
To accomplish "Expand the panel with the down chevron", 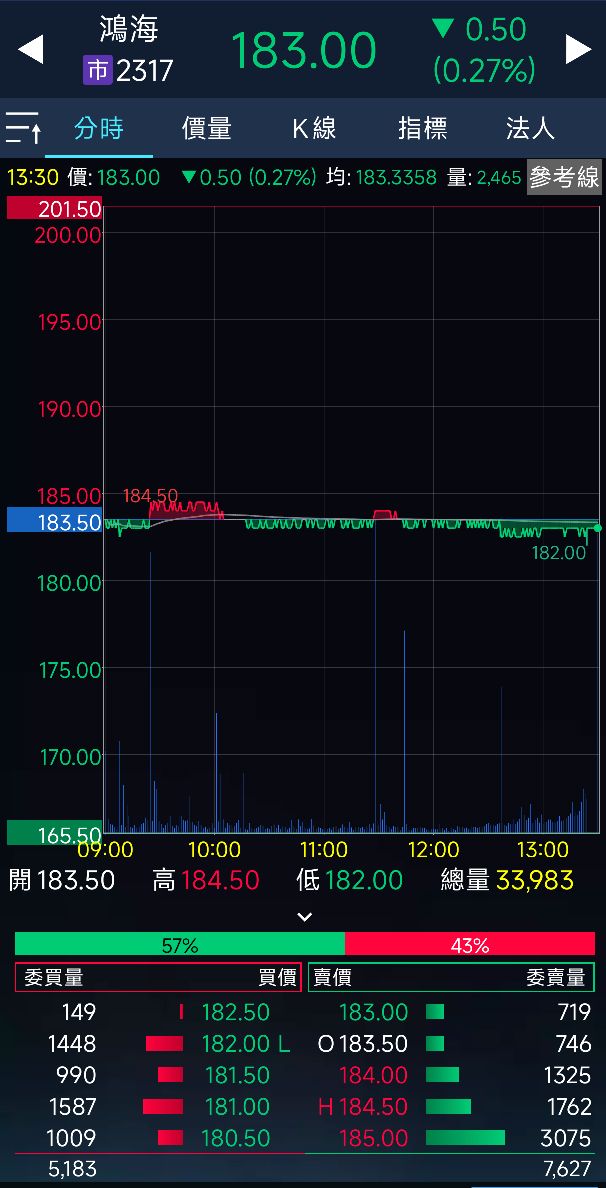I will tap(305, 916).
